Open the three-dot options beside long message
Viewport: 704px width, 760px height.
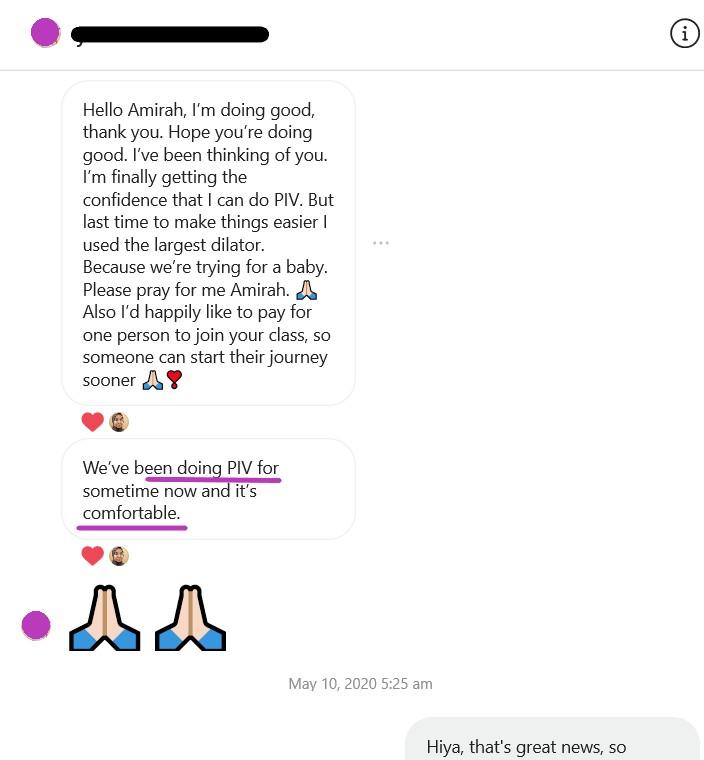pos(381,243)
